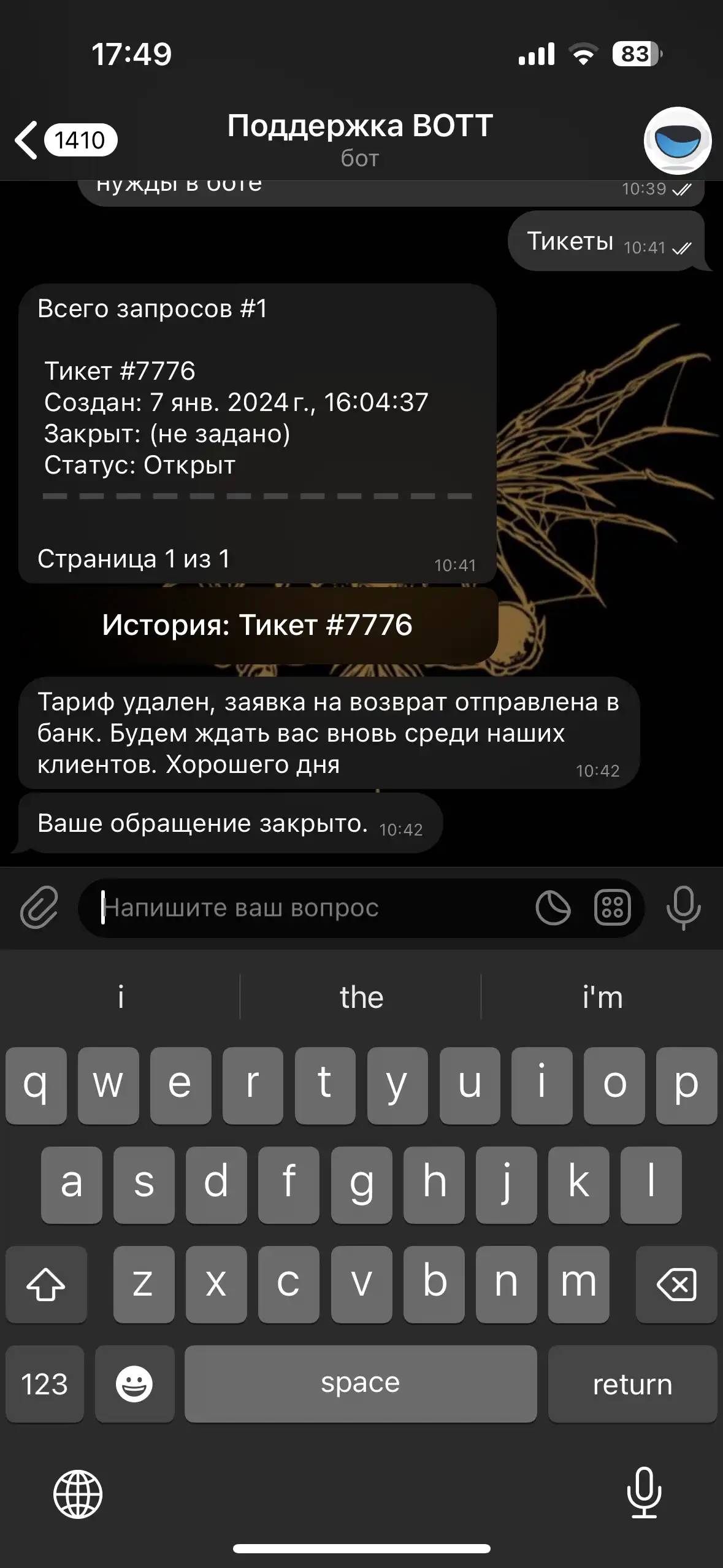The width and height of the screenshot is (723, 1568).
Task: Go back to the chat list
Action: 64,140
